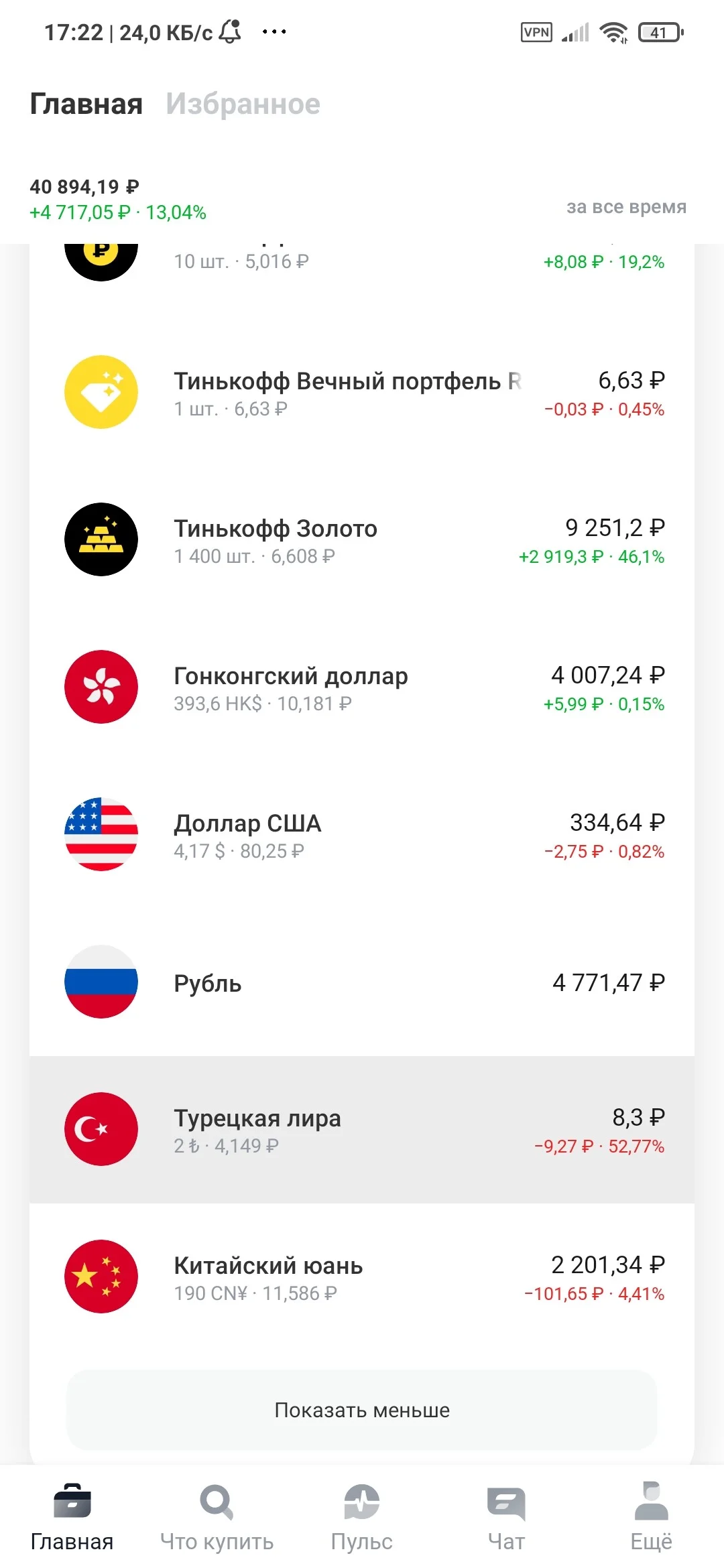Viewport: 724px width, 1568px height.
Task: Open the Доллар США currency row
Action: click(x=362, y=835)
